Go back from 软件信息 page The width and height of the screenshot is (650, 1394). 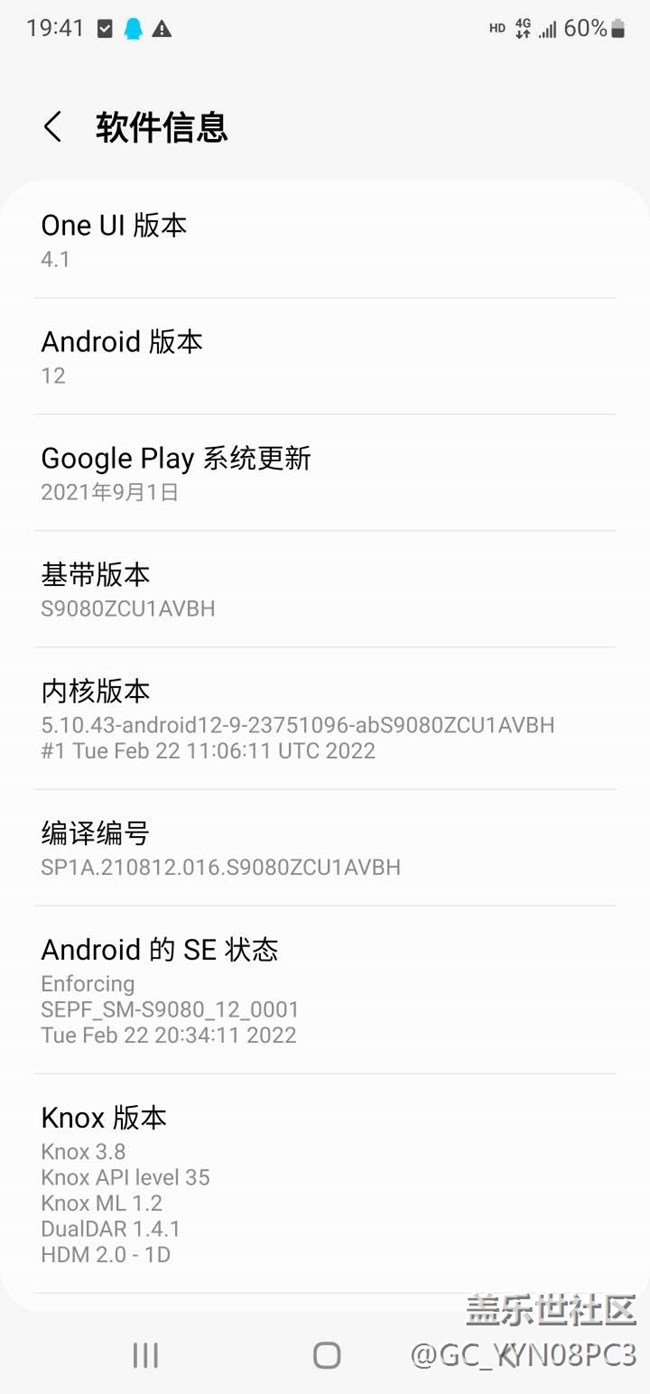(x=53, y=127)
